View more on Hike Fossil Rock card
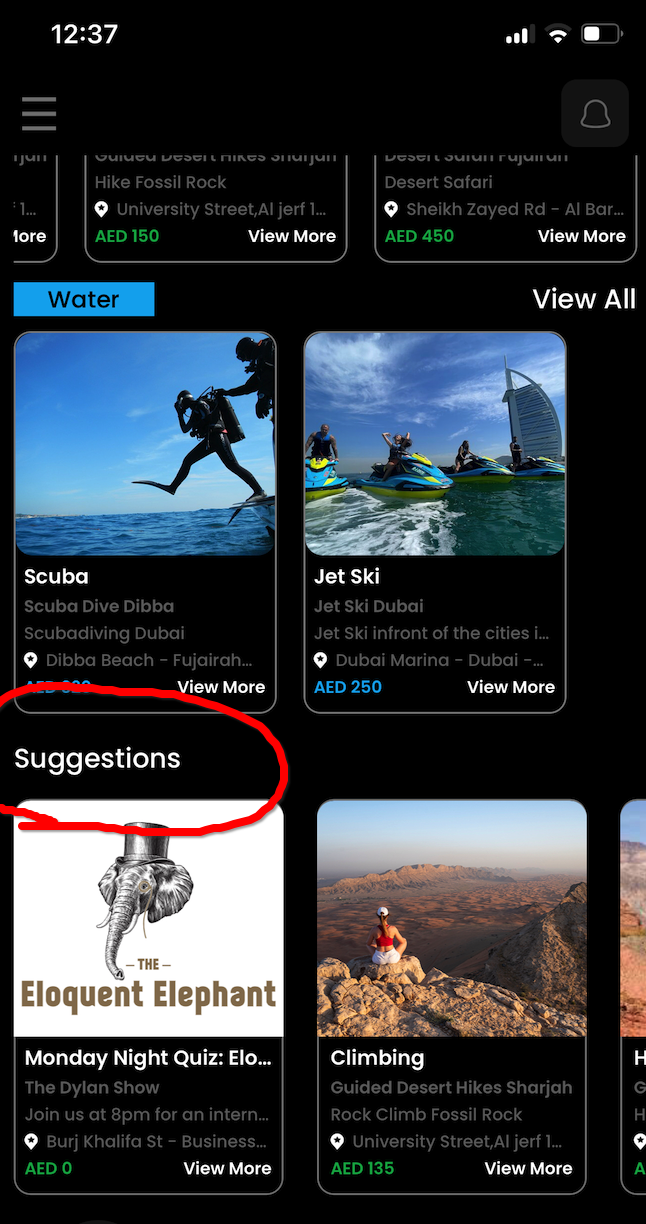The image size is (646, 1224). pos(292,236)
